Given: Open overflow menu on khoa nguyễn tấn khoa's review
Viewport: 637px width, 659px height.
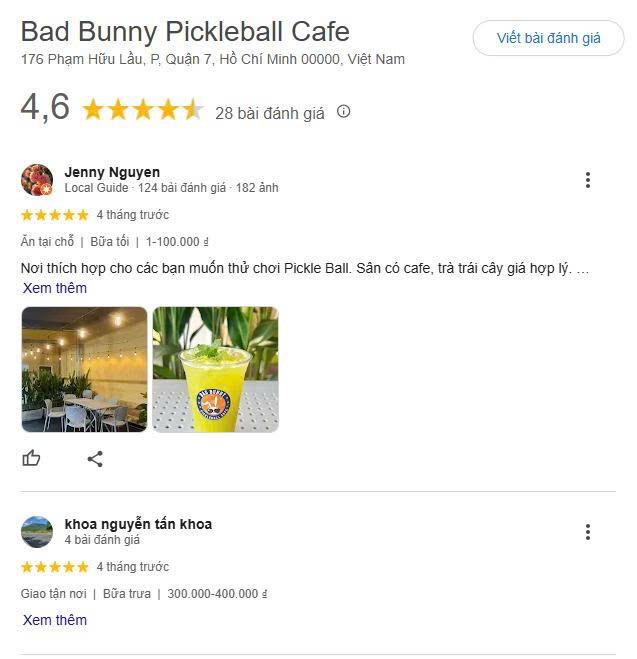Looking at the screenshot, I should (x=587, y=532).
